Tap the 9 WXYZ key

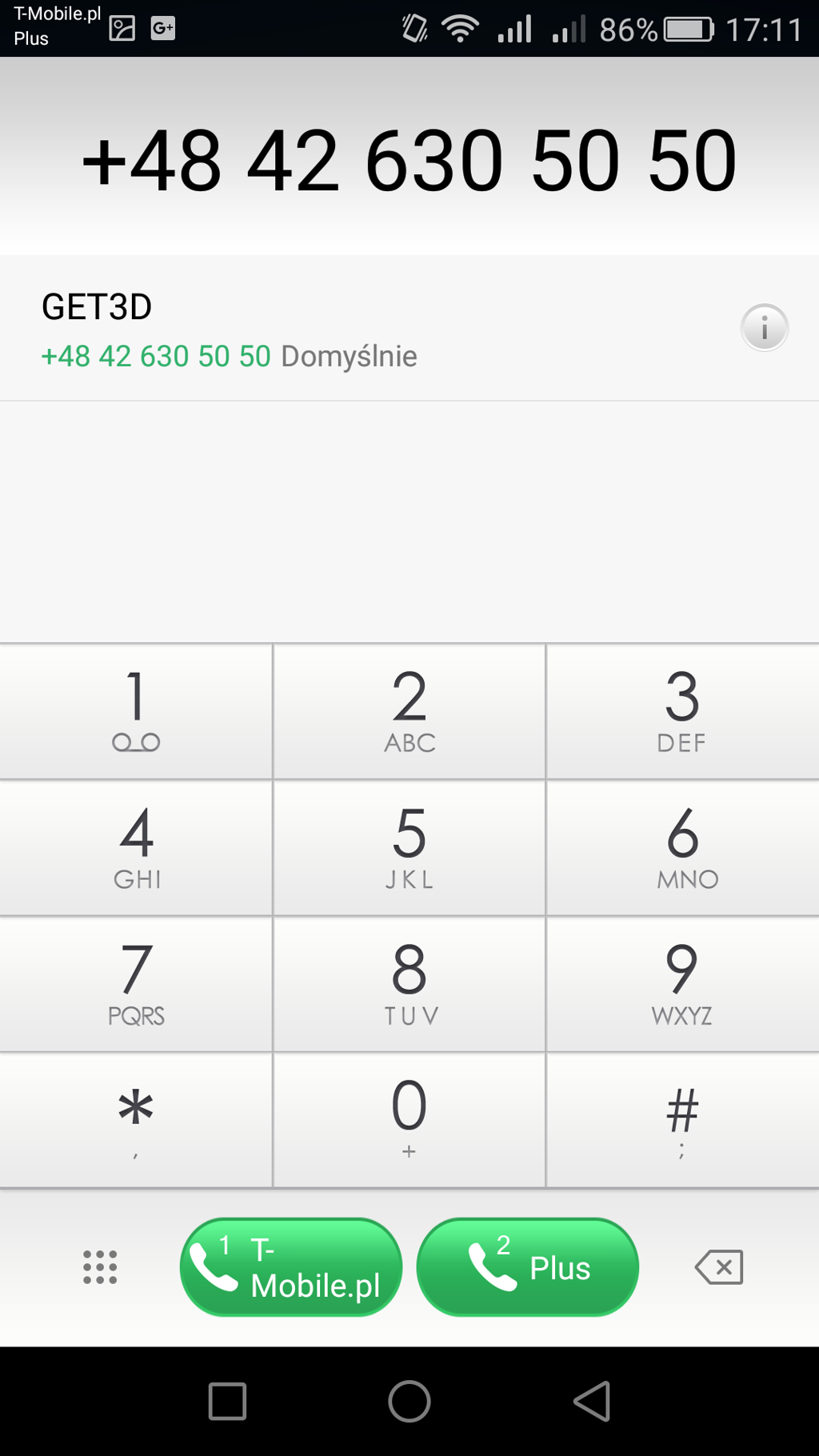click(683, 985)
